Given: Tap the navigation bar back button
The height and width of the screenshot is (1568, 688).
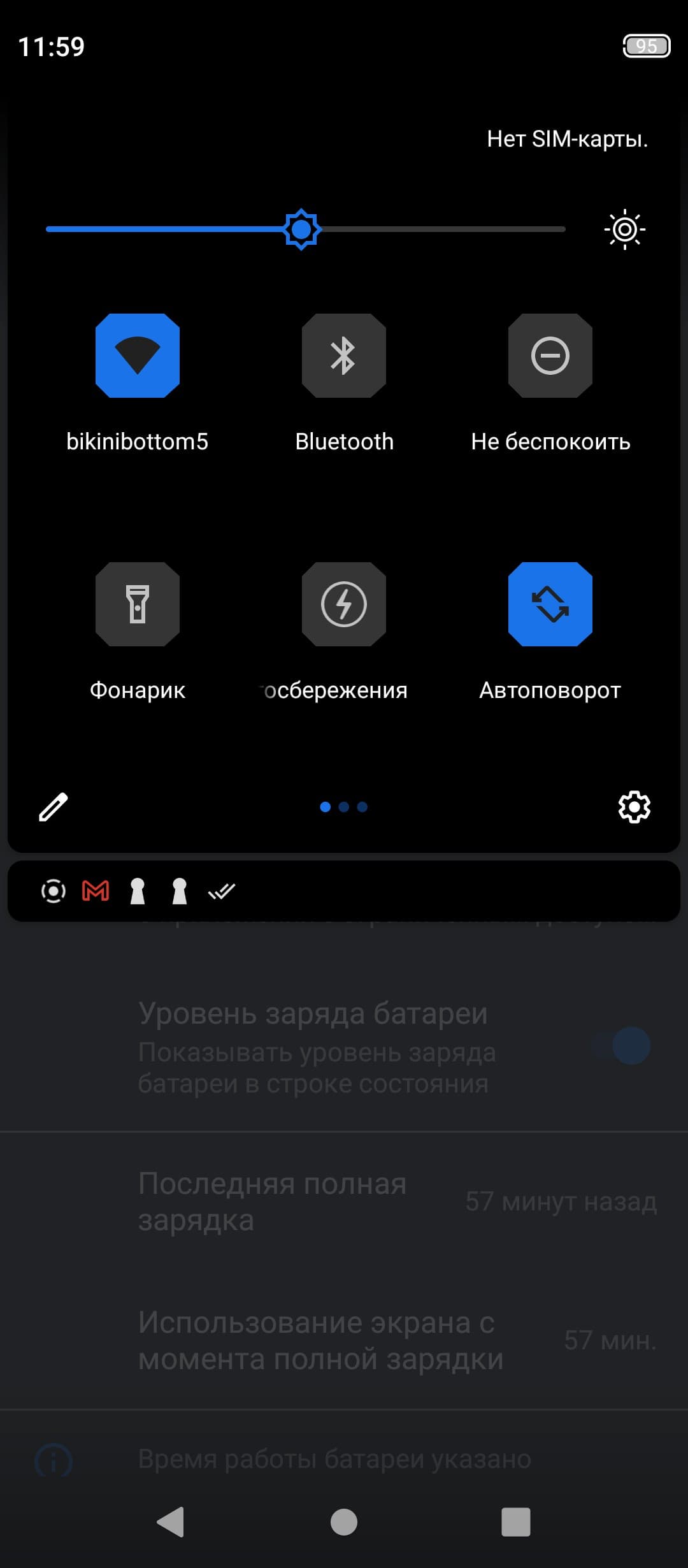Looking at the screenshot, I should coord(171,1522).
